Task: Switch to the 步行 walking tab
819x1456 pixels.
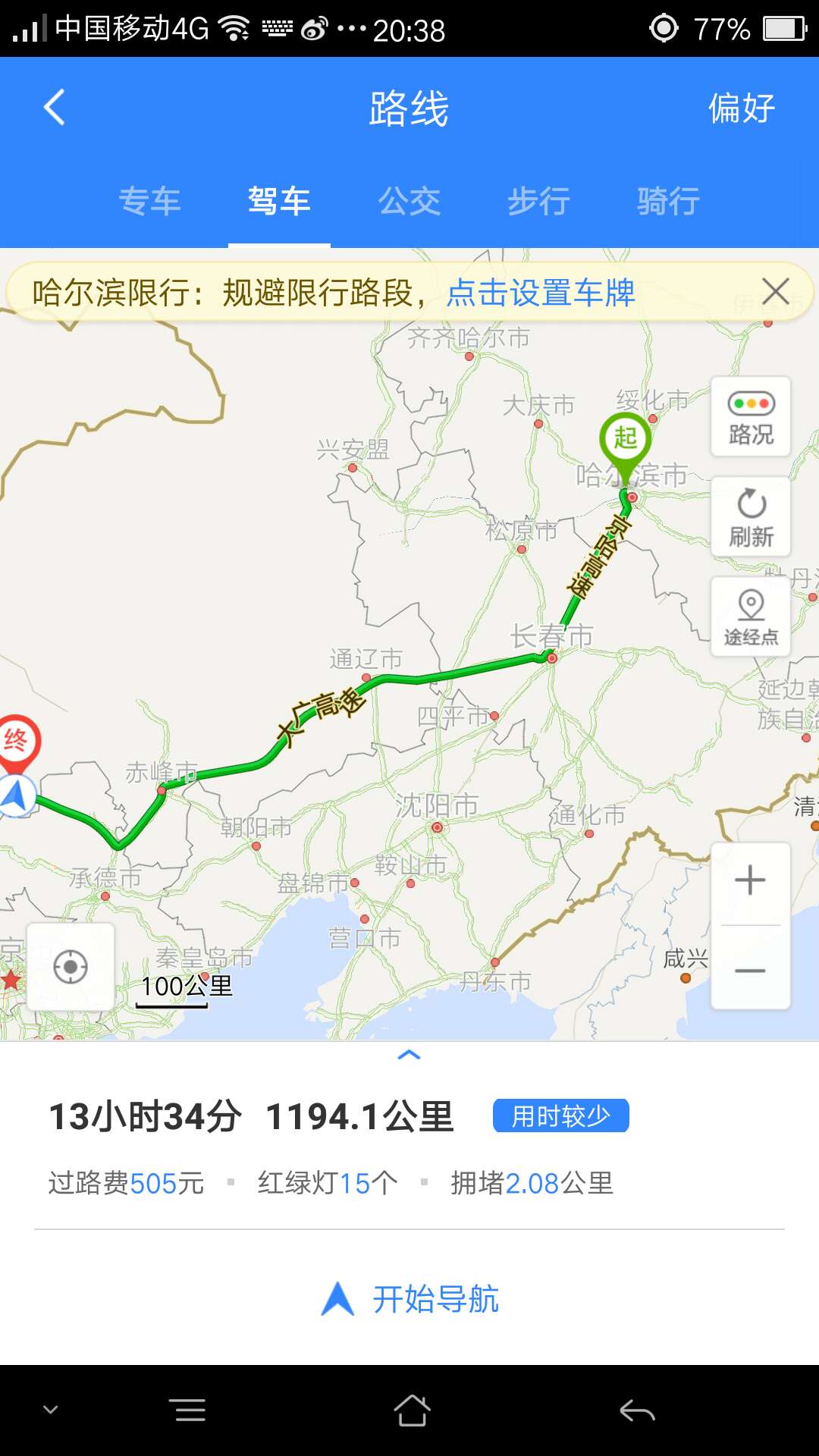Action: (538, 202)
